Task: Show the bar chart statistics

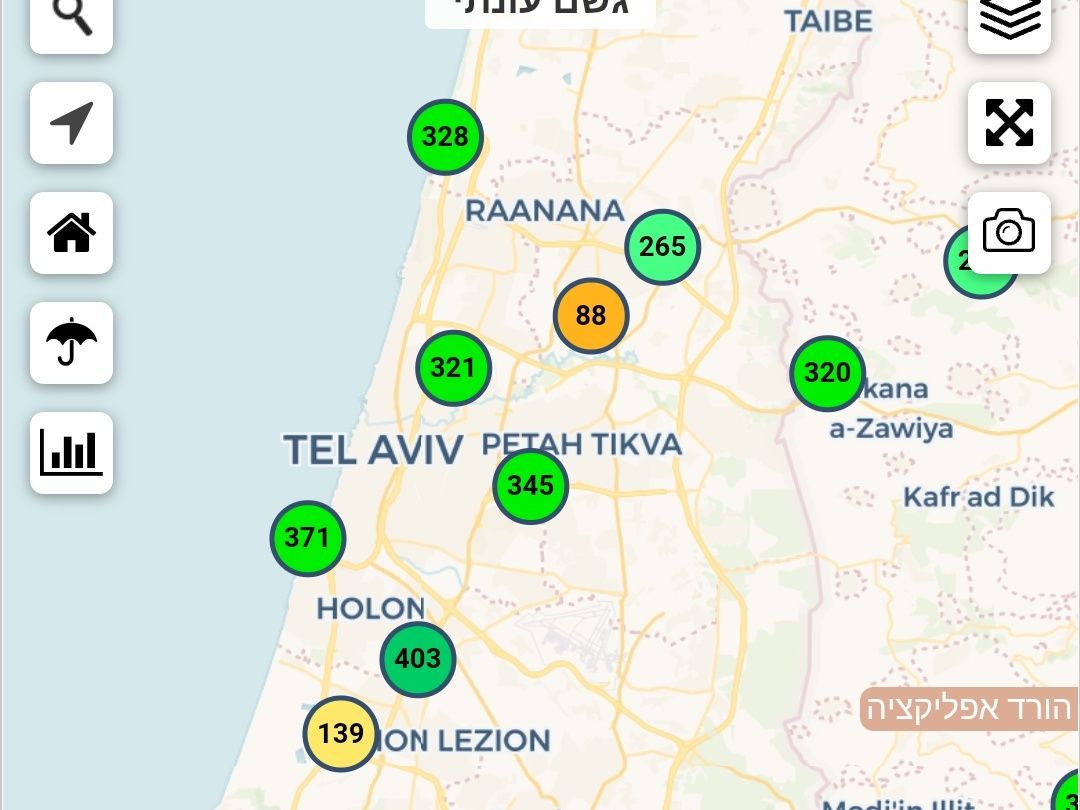Action: [71, 453]
